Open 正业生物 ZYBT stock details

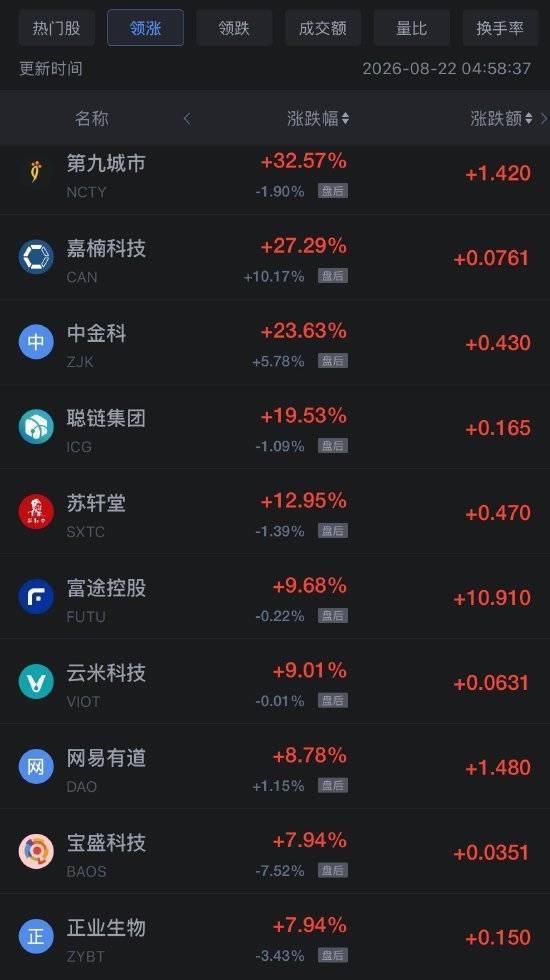[x=275, y=937]
